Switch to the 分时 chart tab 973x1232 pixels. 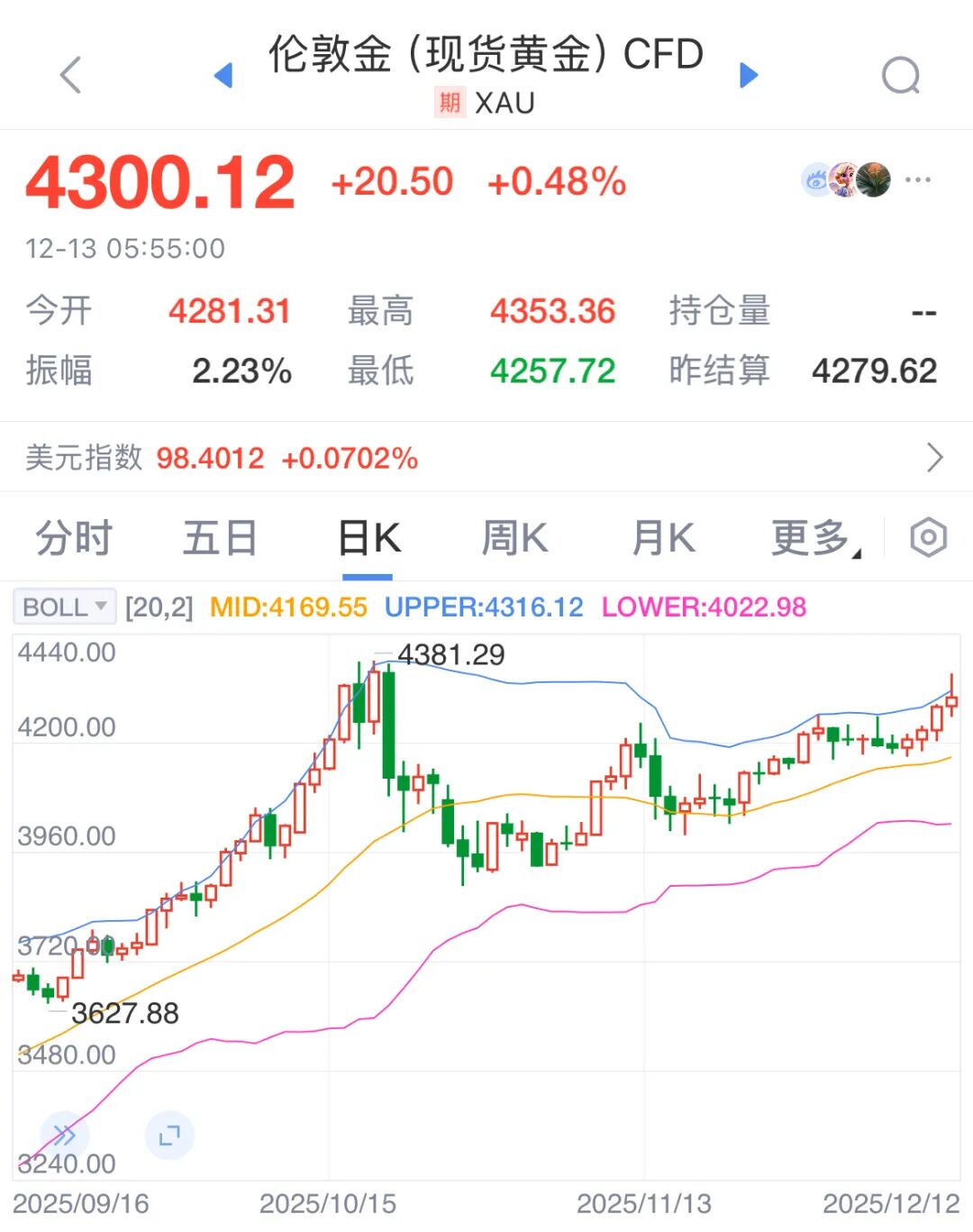point(73,539)
